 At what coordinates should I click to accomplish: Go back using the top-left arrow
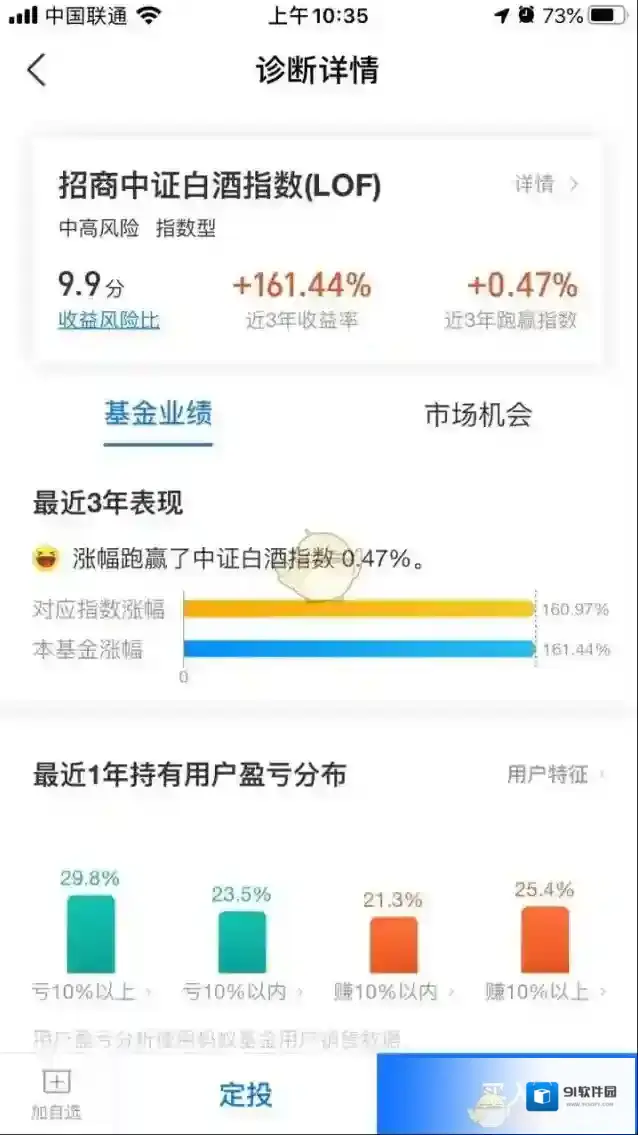[x=37, y=71]
